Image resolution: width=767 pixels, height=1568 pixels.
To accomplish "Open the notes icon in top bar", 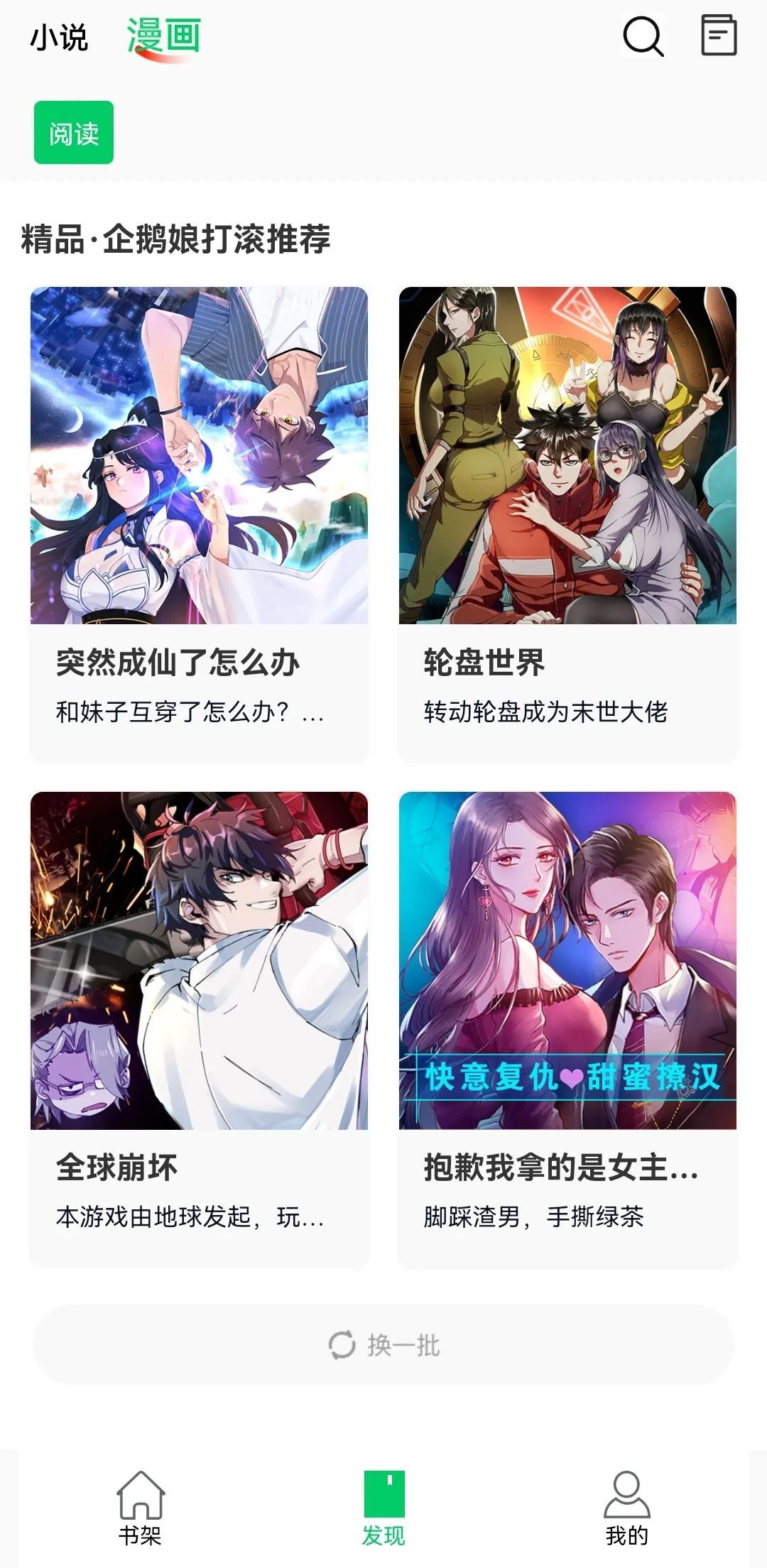I will [719, 35].
